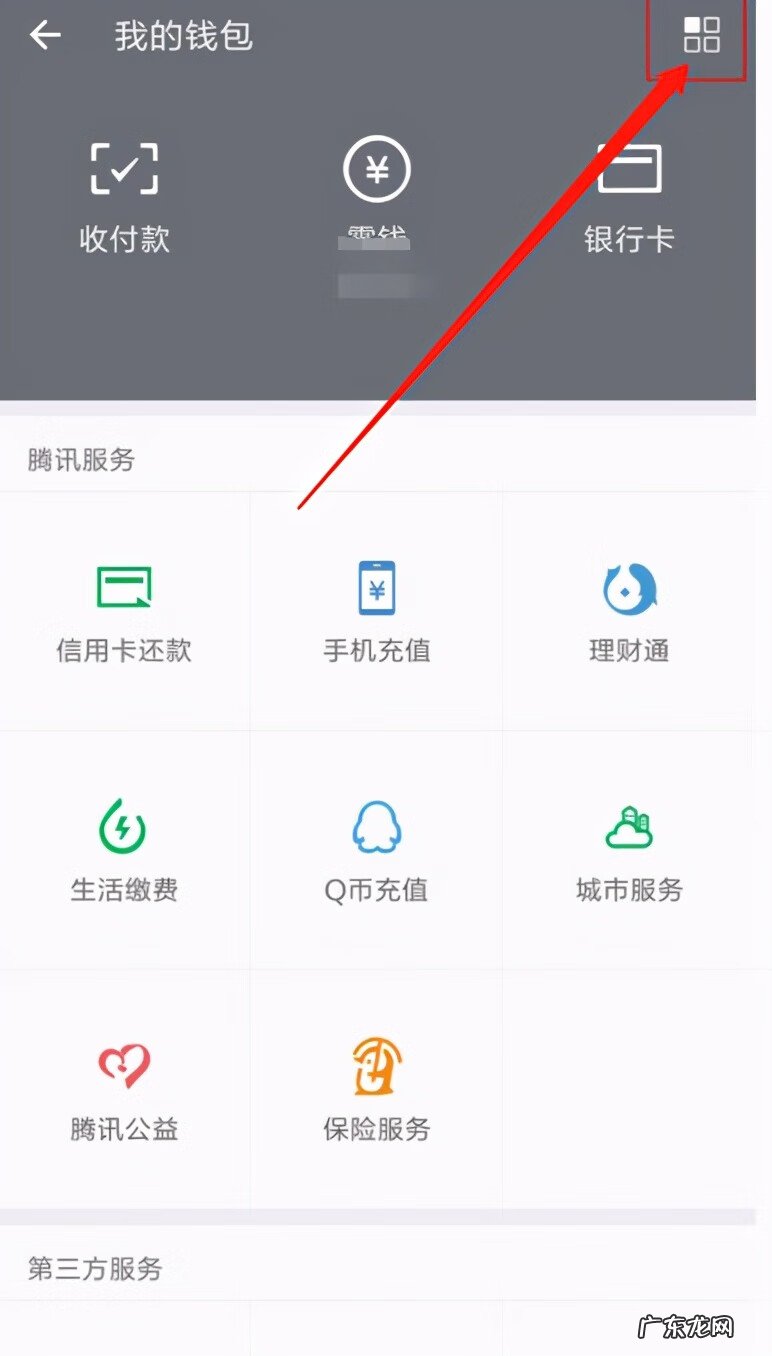Open the 理财通 wealth management icon
772x1356 pixels.
tap(628, 588)
